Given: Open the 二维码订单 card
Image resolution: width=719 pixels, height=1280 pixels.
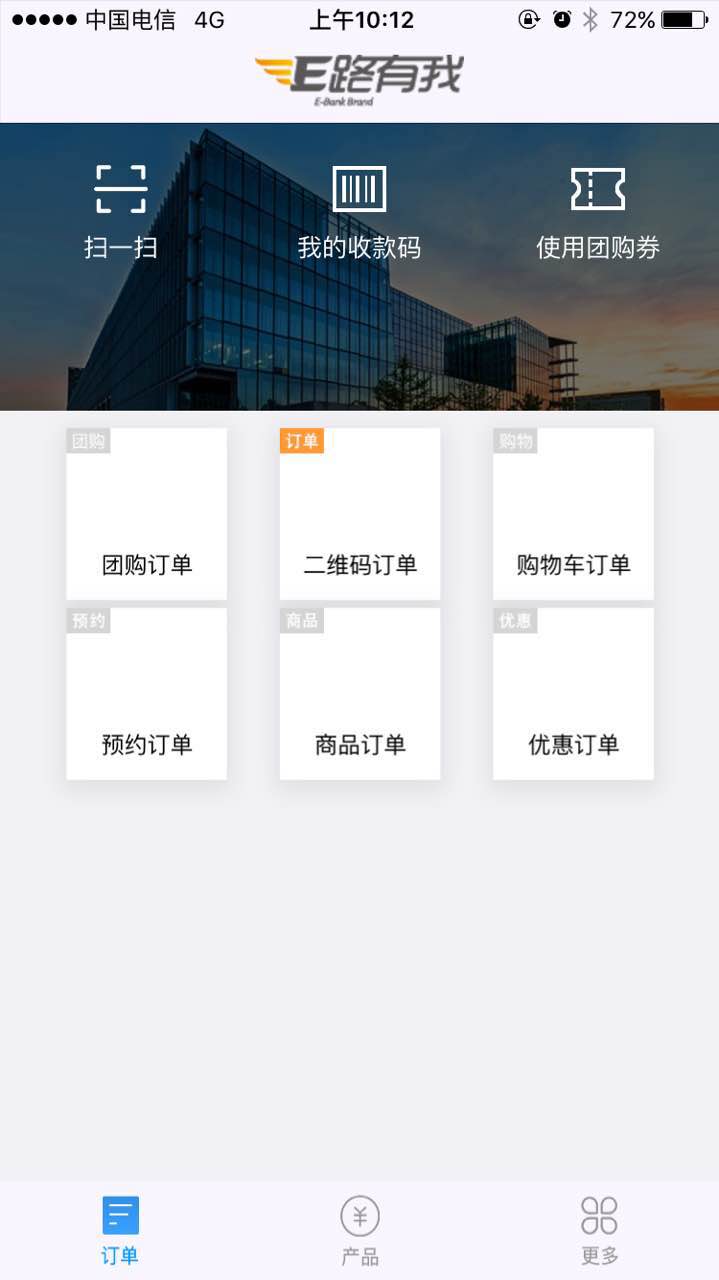Looking at the screenshot, I should (x=360, y=514).
